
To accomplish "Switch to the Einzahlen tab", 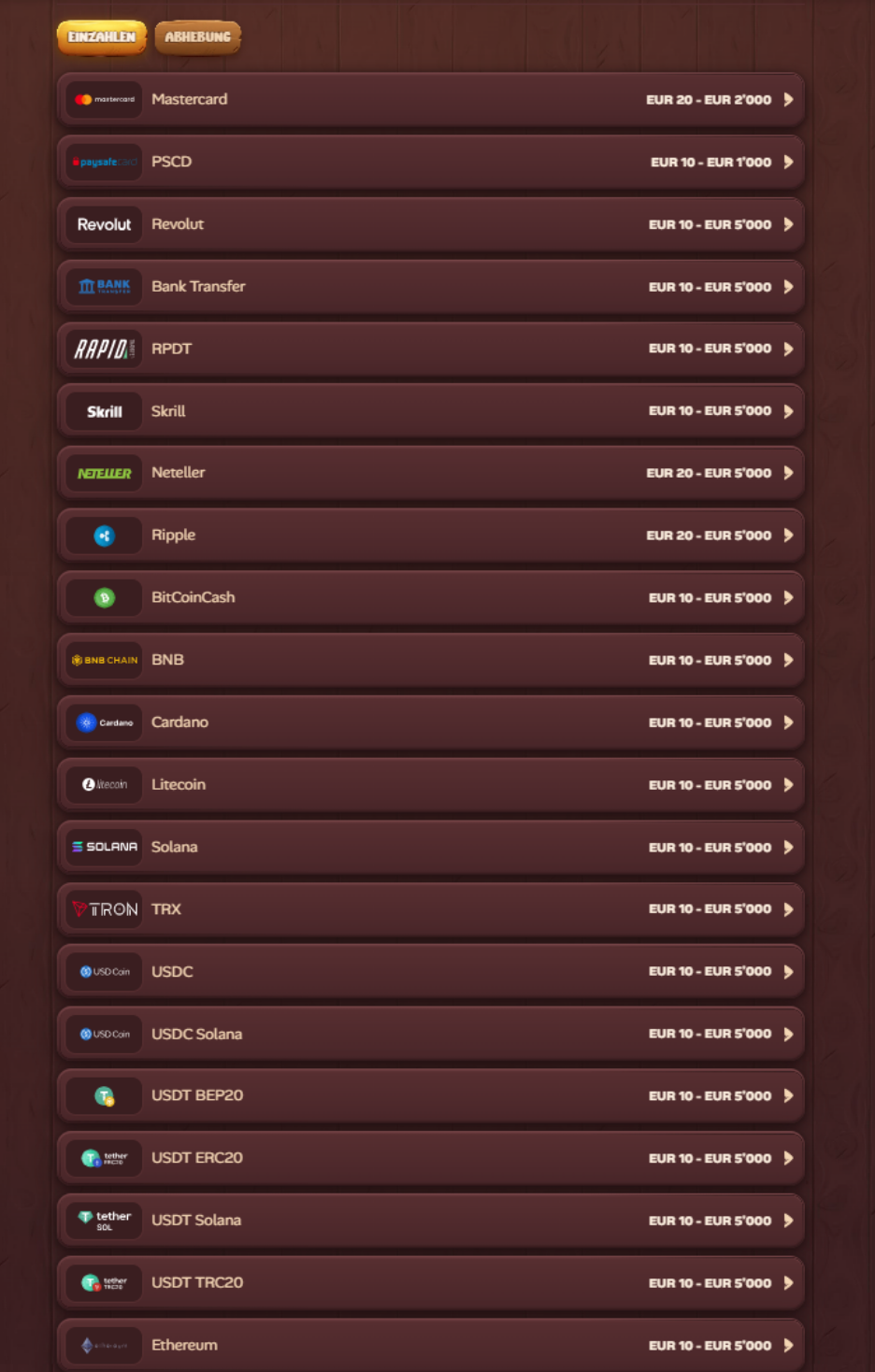I will click(x=101, y=37).
